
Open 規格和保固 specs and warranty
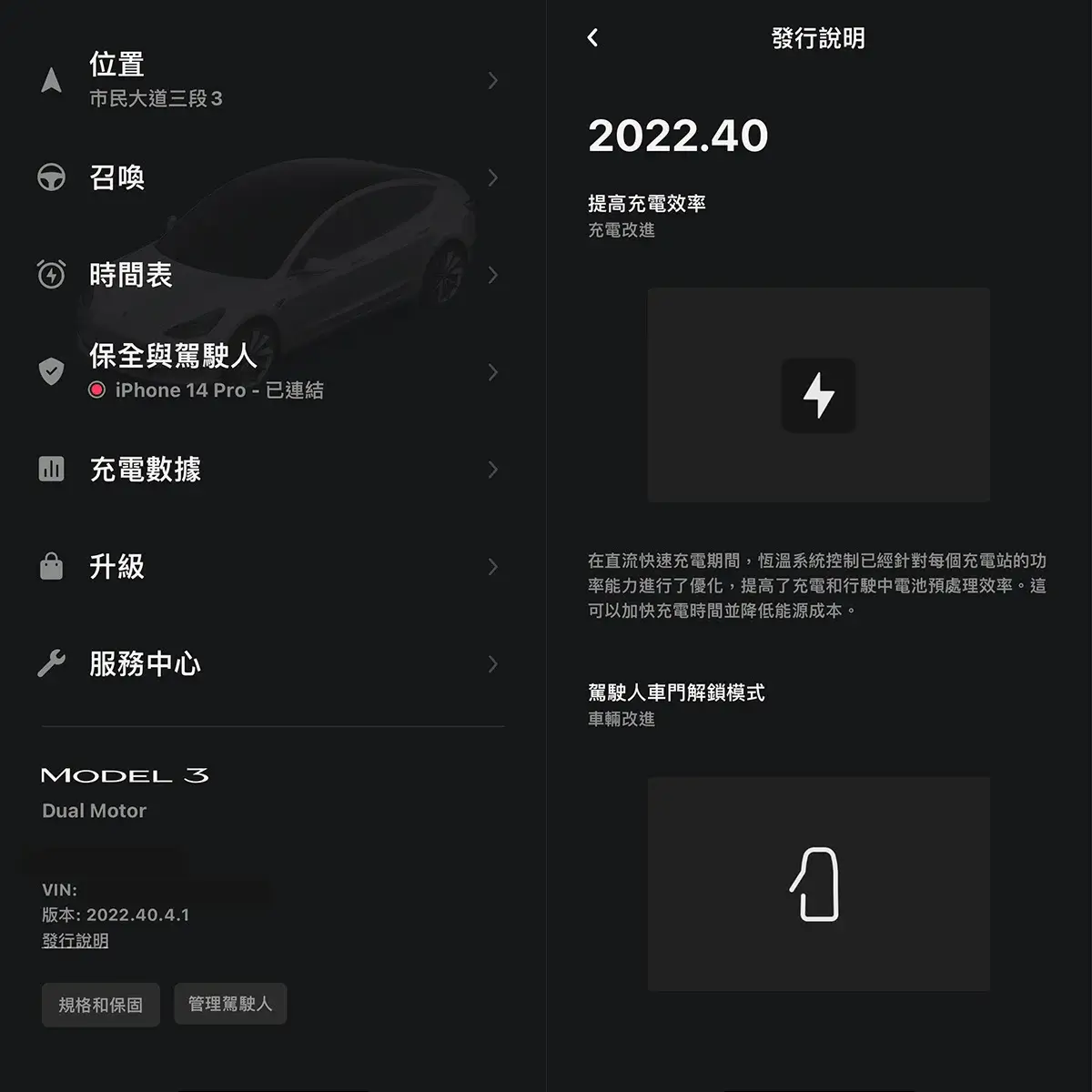pyautogui.click(x=101, y=1005)
